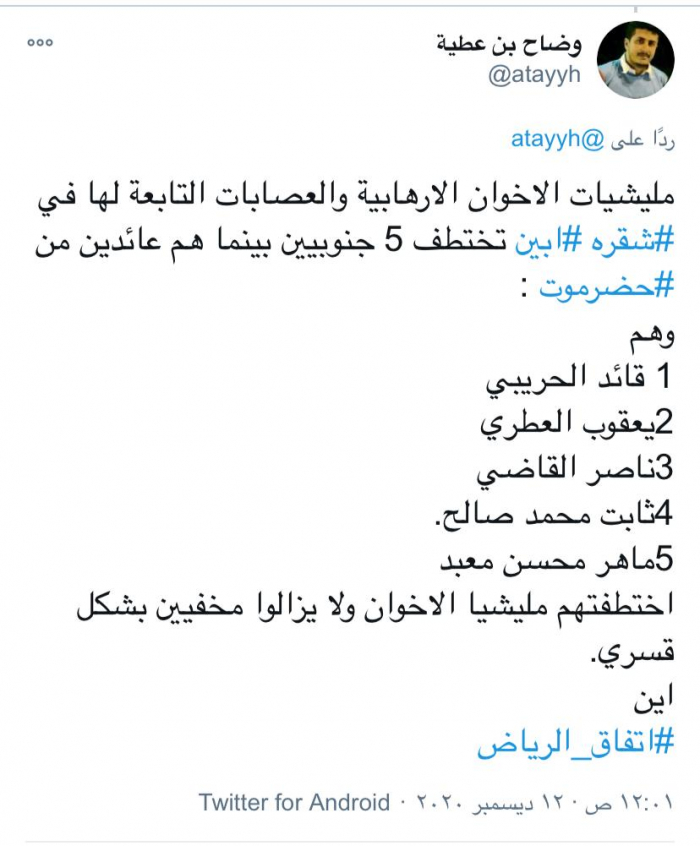The height and width of the screenshot is (846, 700).
Task: Open the tweet overflow menu
Action: (39, 43)
